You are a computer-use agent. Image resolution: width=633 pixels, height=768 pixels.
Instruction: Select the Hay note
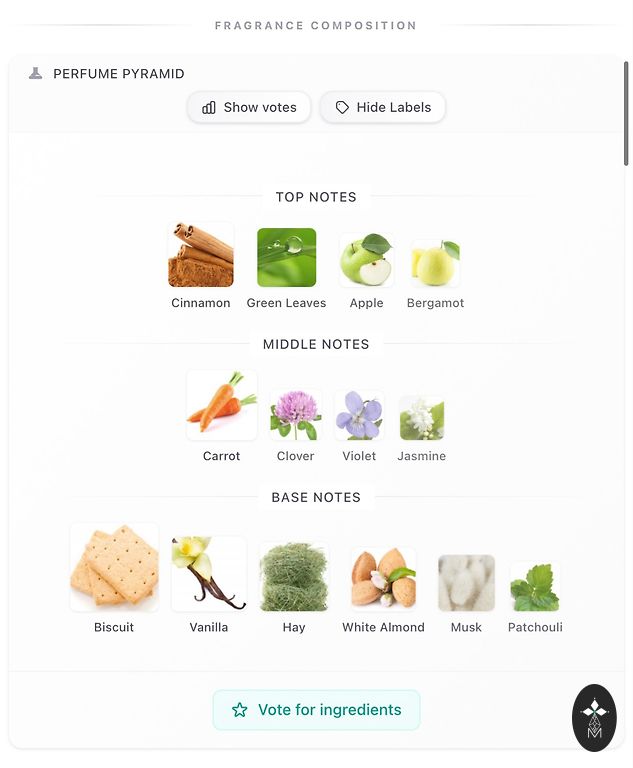[294, 577]
